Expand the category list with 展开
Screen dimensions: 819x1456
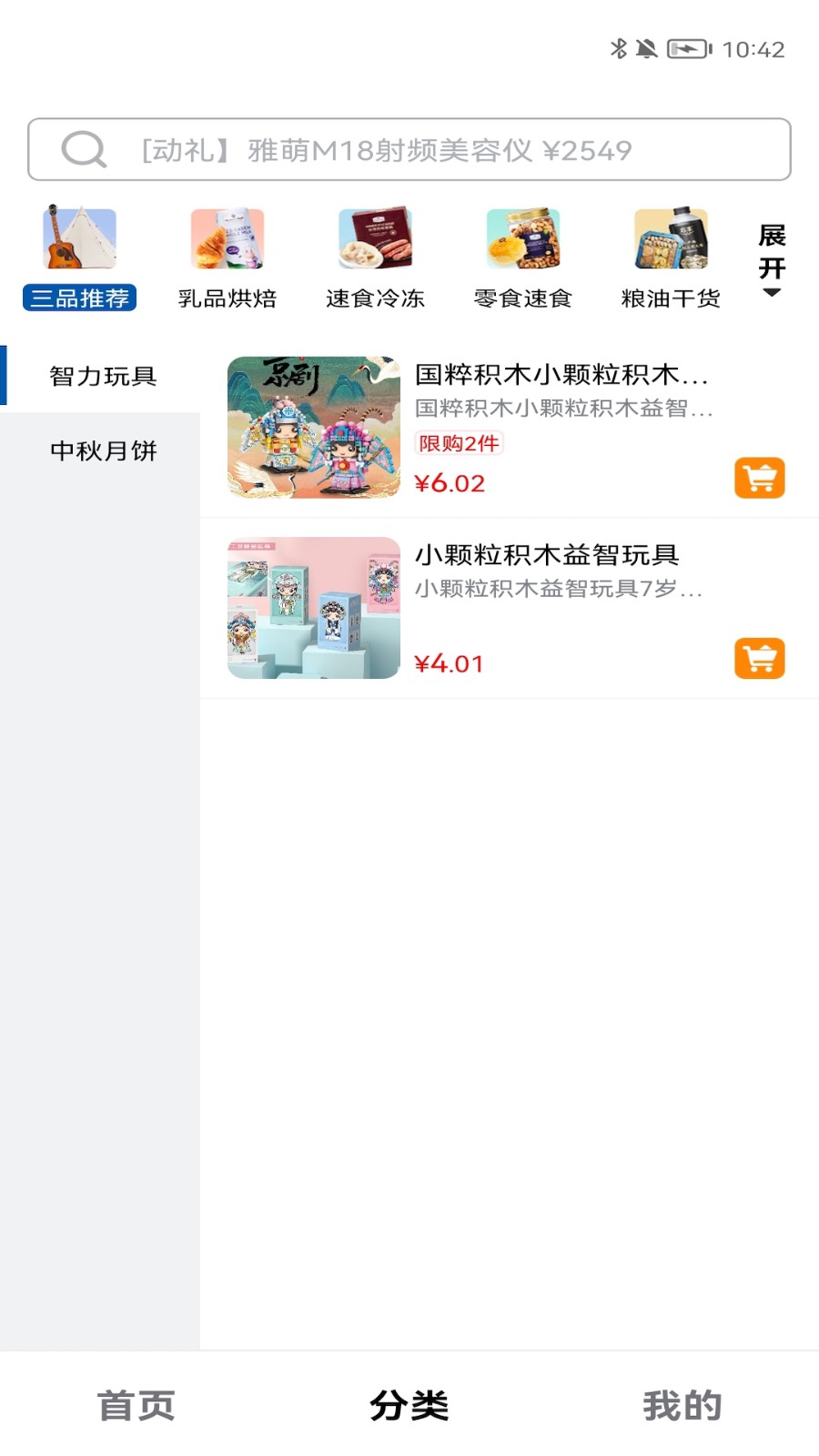click(x=772, y=259)
